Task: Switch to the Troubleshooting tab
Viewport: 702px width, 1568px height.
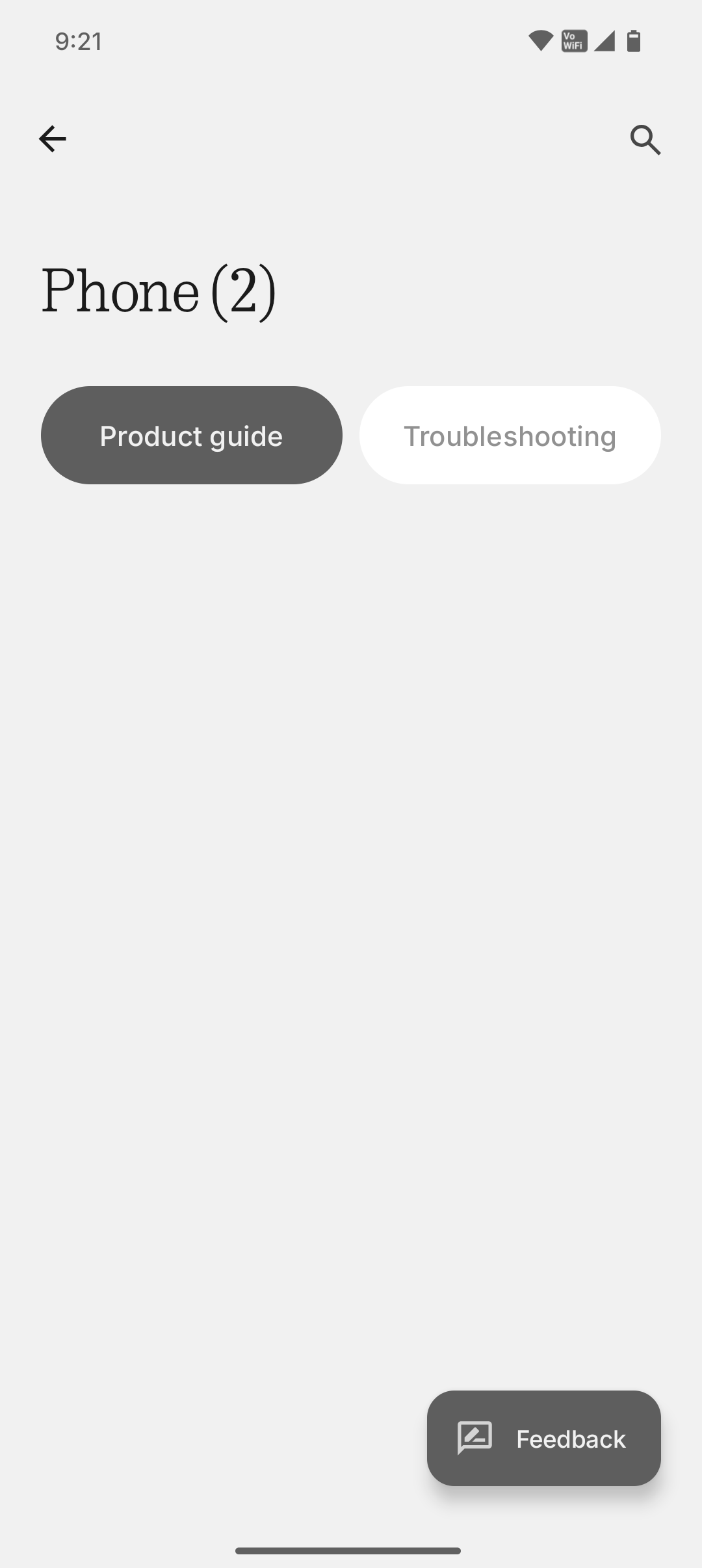Action: click(x=510, y=436)
